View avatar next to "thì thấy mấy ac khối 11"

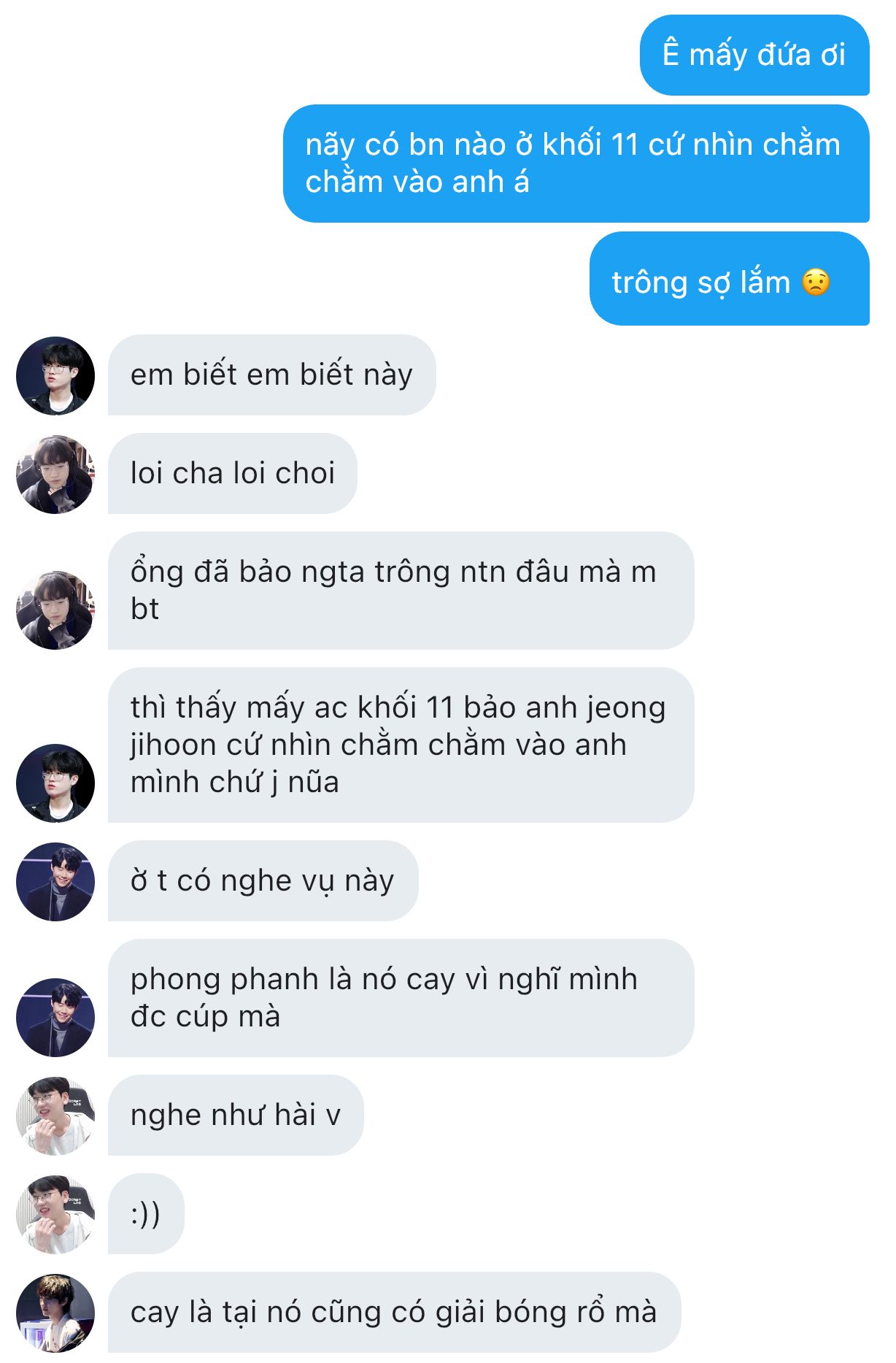coord(55,783)
